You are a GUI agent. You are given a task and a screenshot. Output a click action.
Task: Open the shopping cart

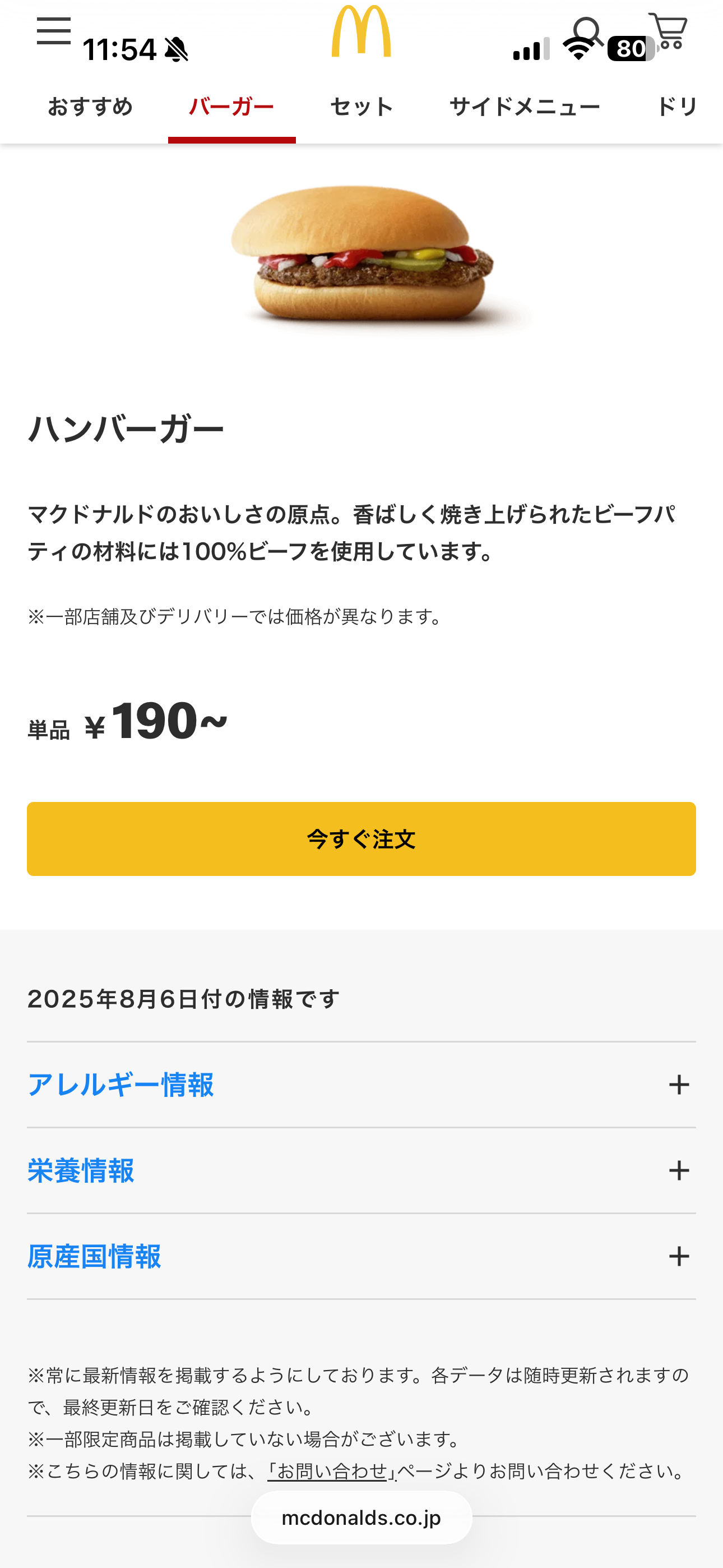[x=668, y=30]
